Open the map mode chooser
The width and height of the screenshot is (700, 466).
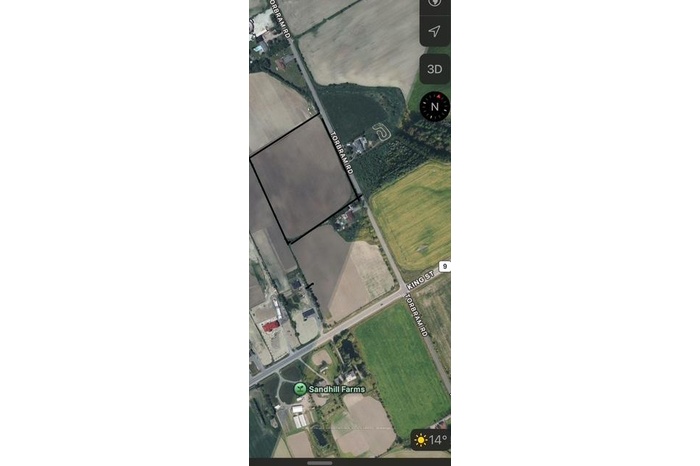click(x=434, y=4)
